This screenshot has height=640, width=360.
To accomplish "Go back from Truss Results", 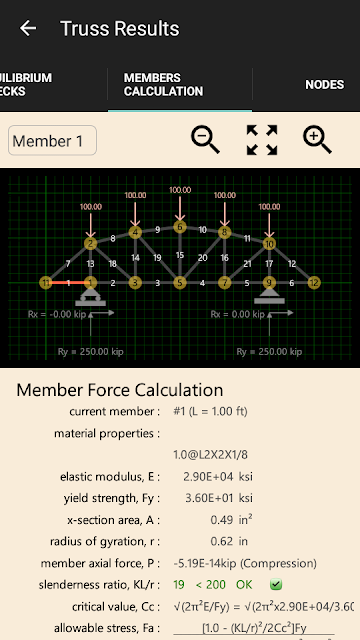I will coord(28,29).
